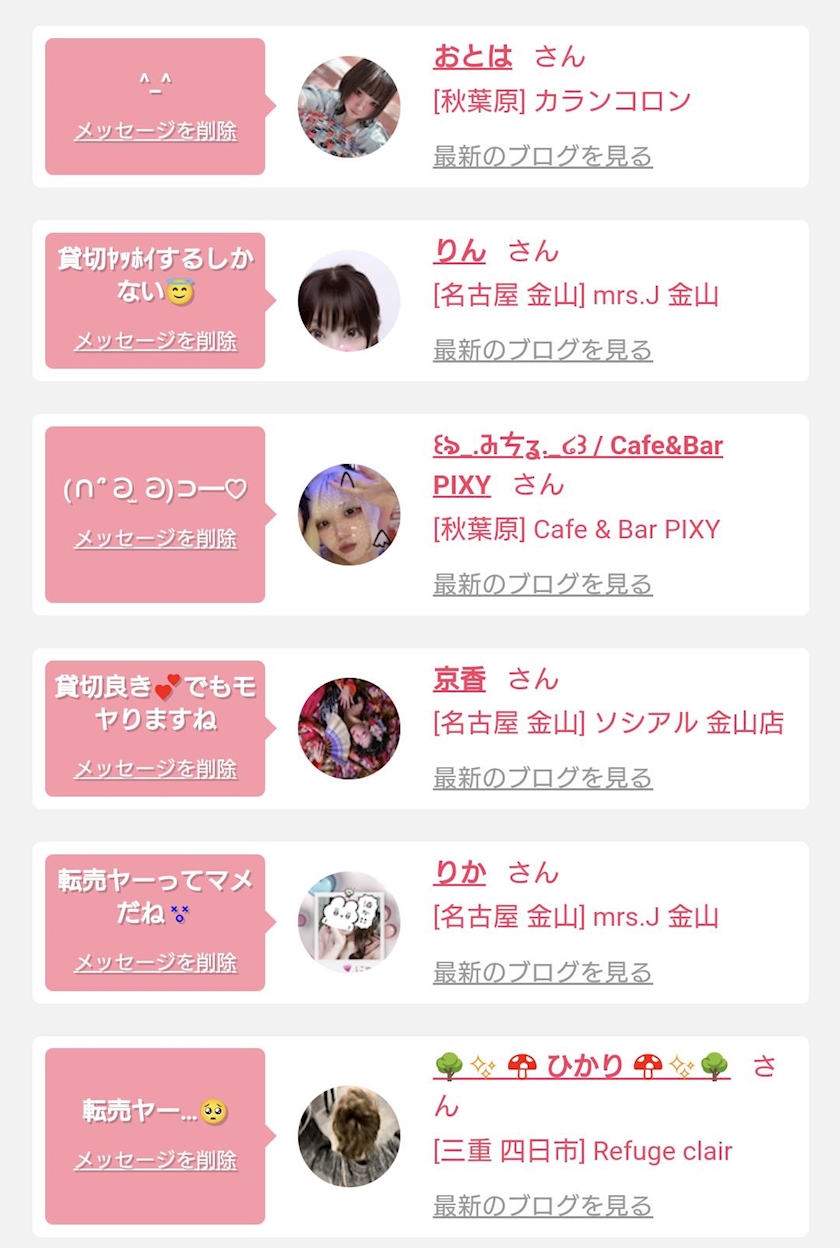The height and width of the screenshot is (1248, 840).
Task: Delete the message sent to ひかり
Action: (155, 1161)
